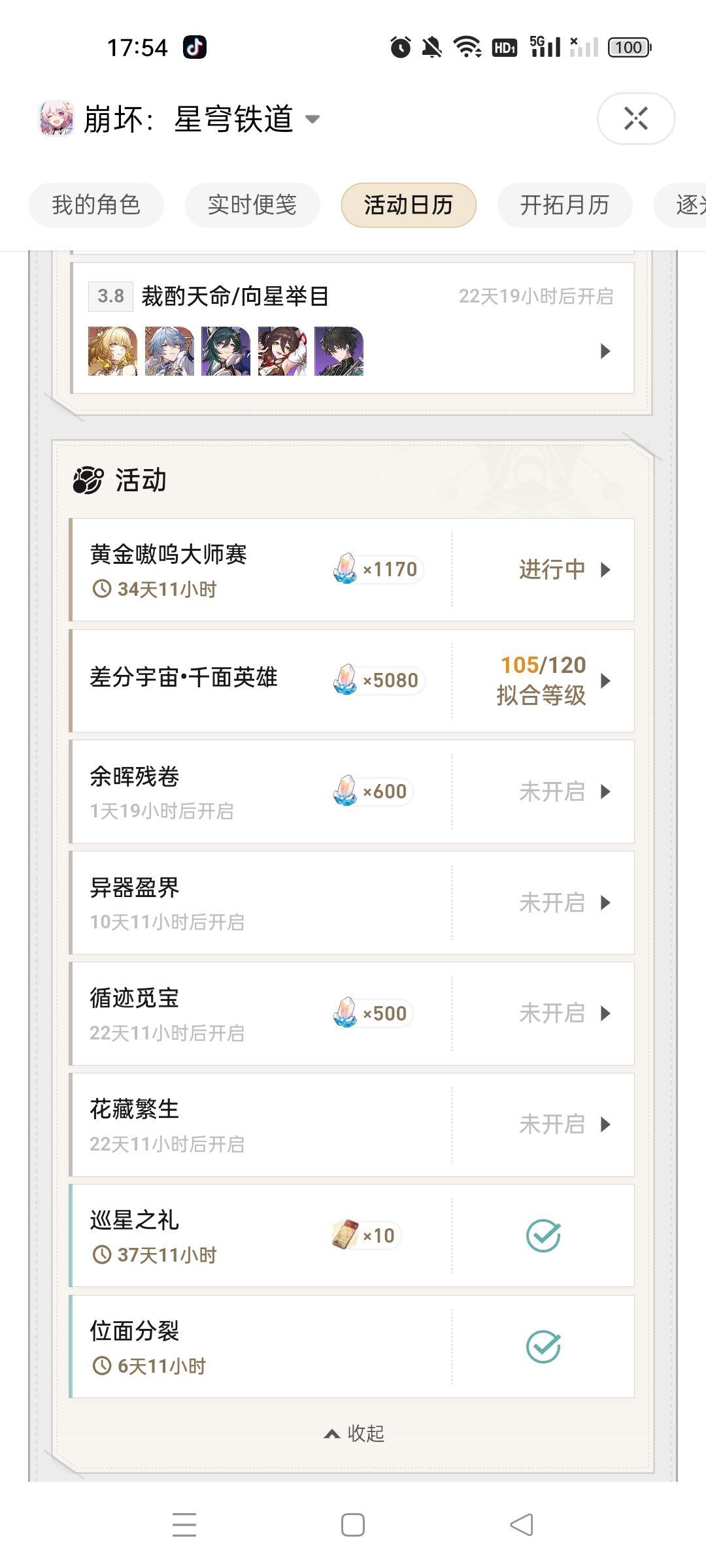Screen dimensions: 706x1568
Task: Open the 黄金嗷呜大师赛 event
Action: (353, 570)
